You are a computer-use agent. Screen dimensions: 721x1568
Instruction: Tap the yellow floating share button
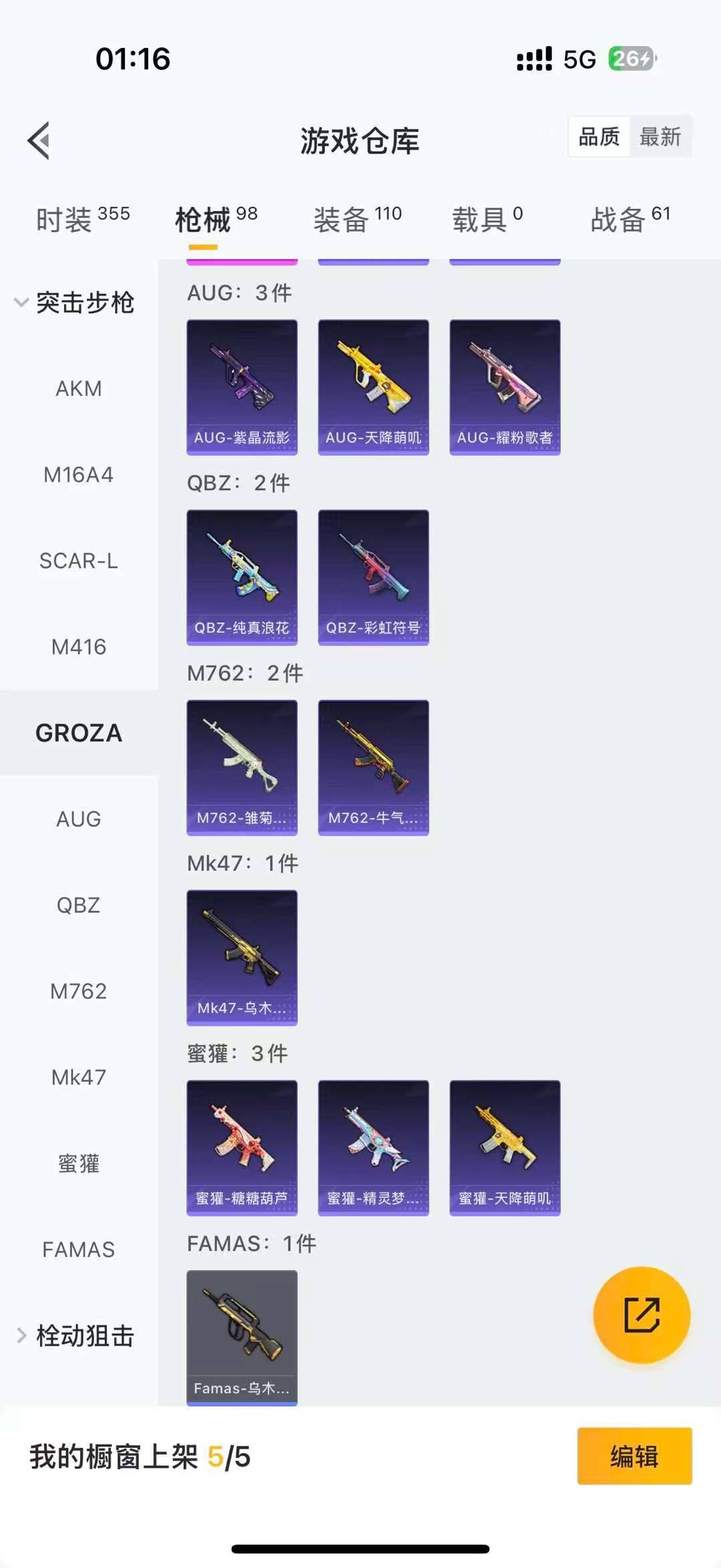[x=642, y=1315]
